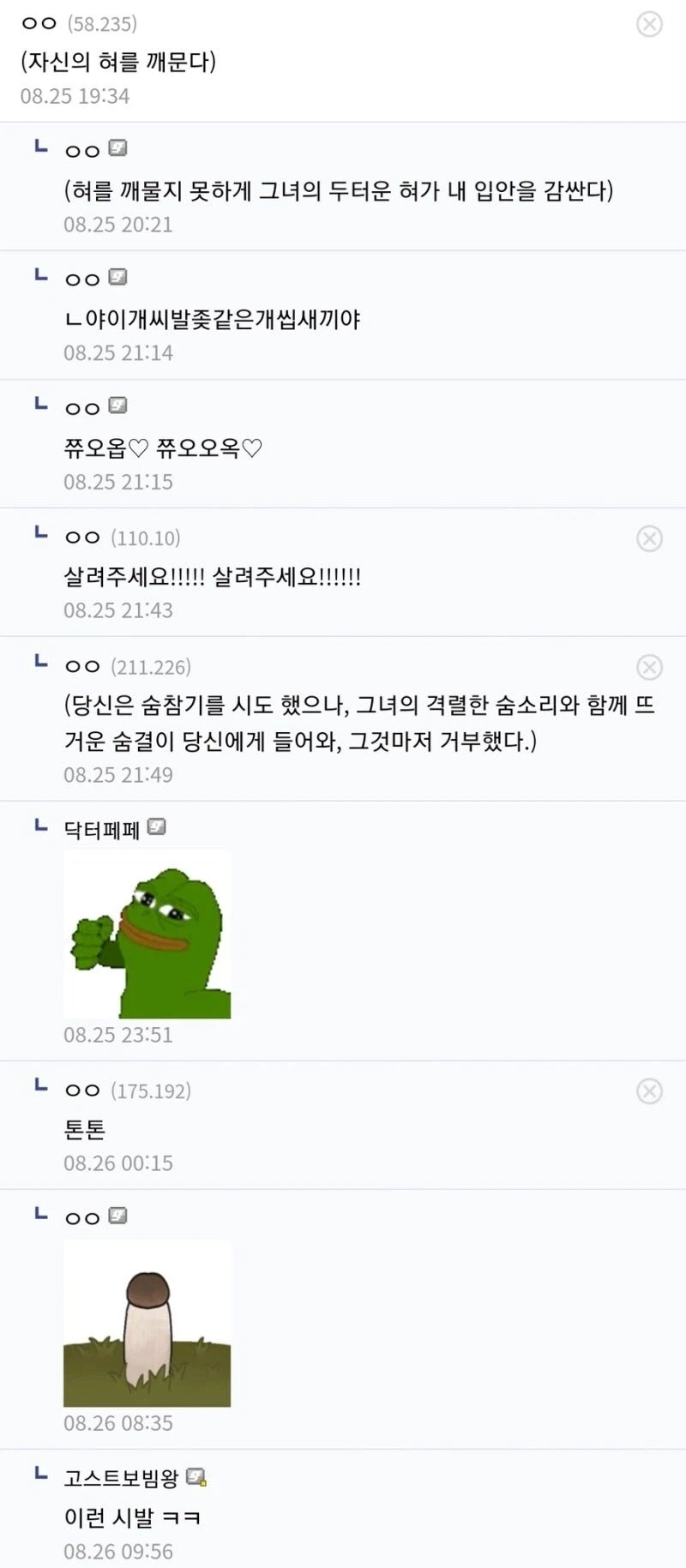Click the gallog badge above the mushroom image

pyautogui.click(x=117, y=1216)
